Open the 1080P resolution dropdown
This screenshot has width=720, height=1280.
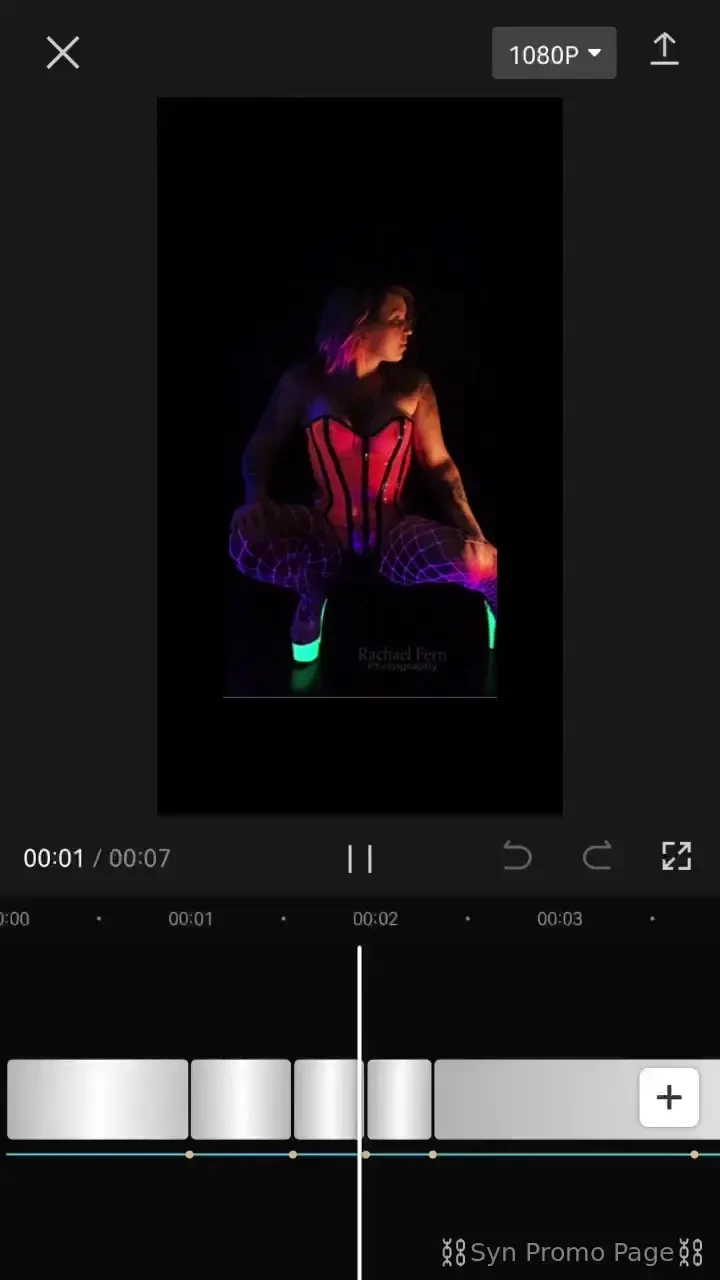[x=554, y=54]
